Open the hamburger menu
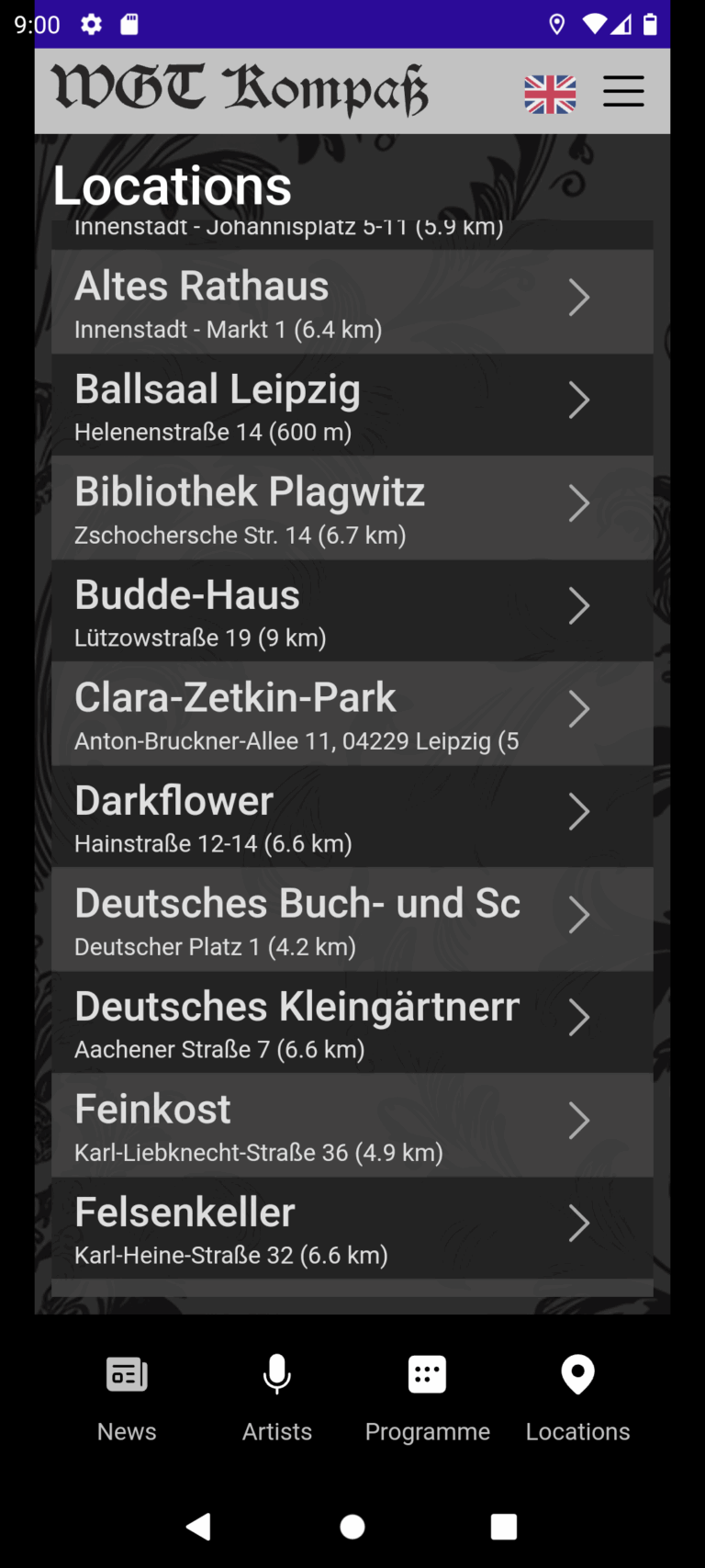This screenshot has width=705, height=1568. [623, 91]
